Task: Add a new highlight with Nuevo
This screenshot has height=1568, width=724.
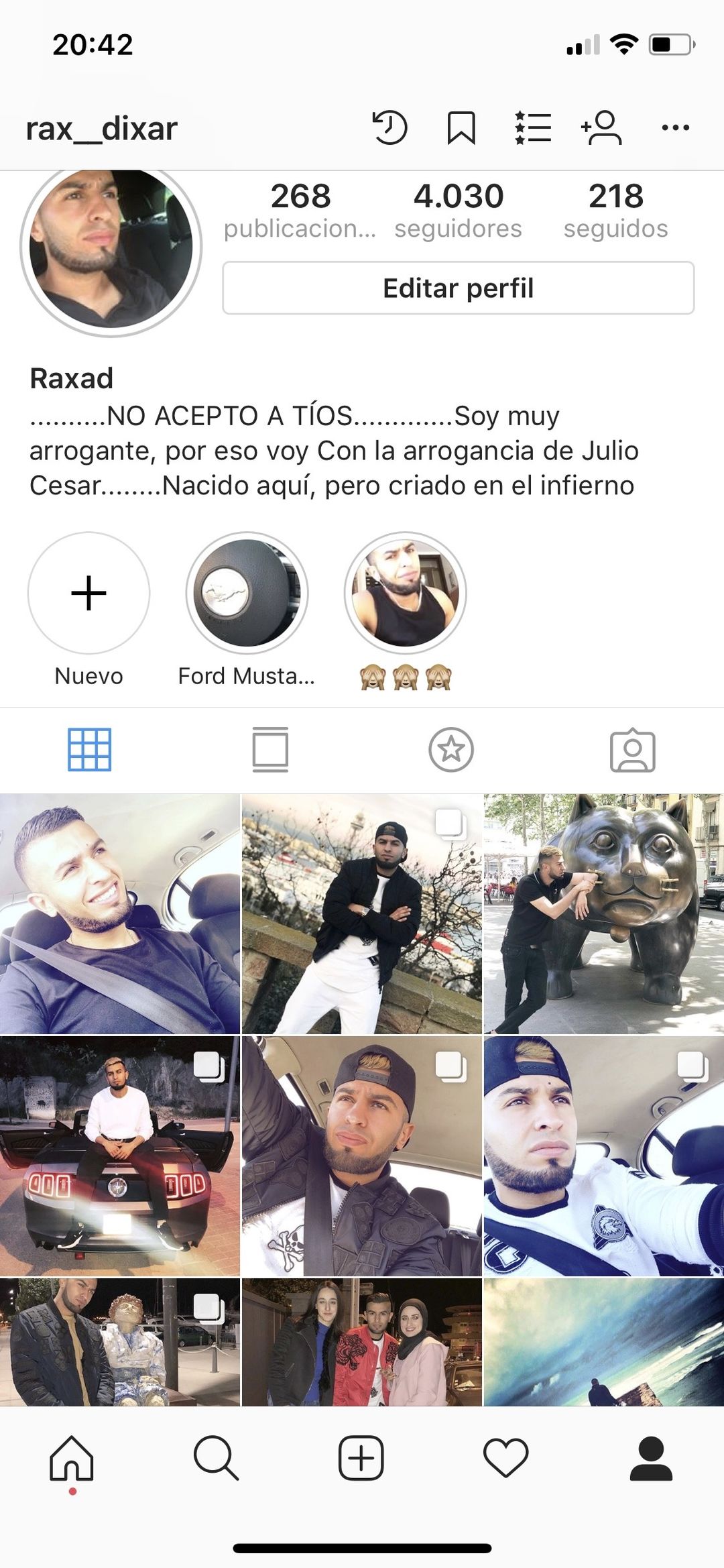Action: [x=88, y=593]
